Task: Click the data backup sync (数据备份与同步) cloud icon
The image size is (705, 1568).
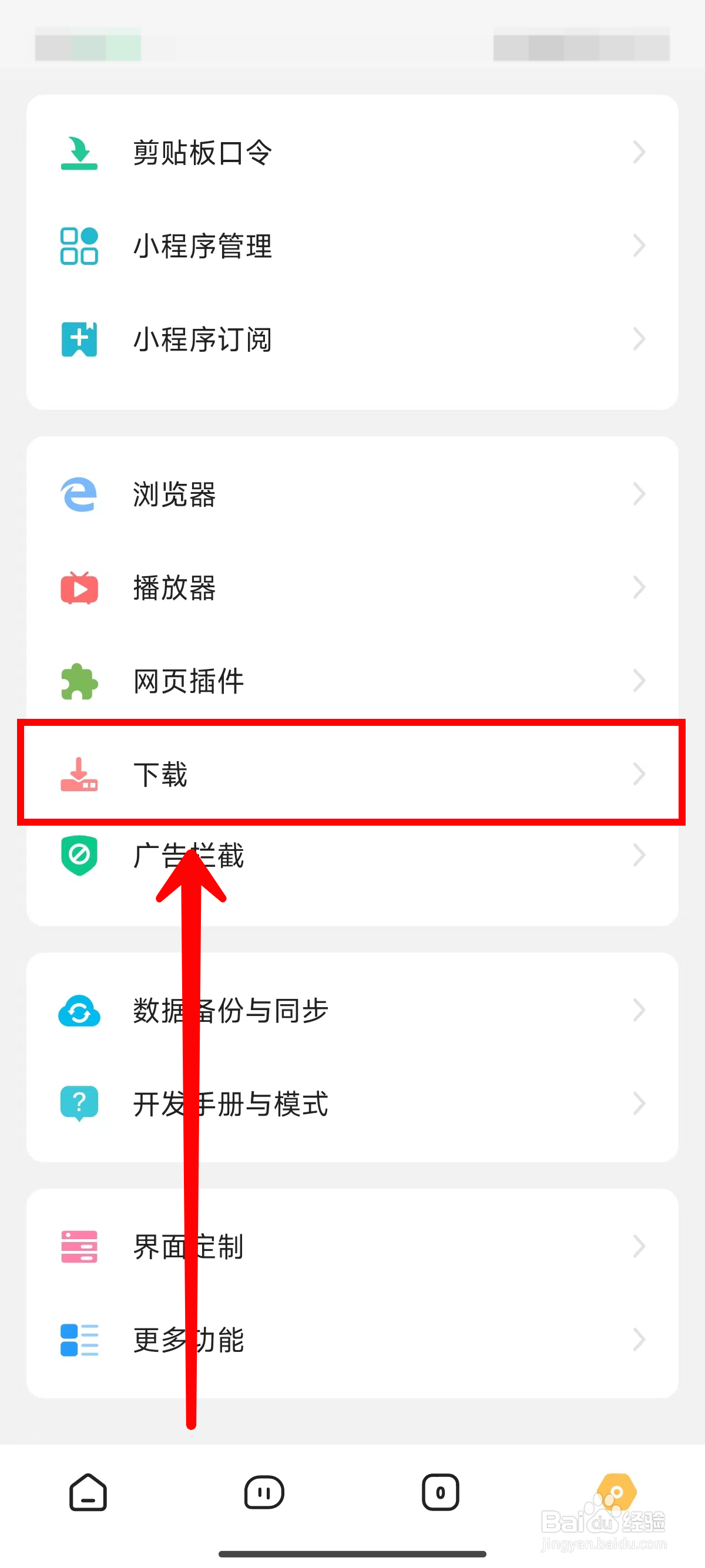Action: pos(79,1010)
